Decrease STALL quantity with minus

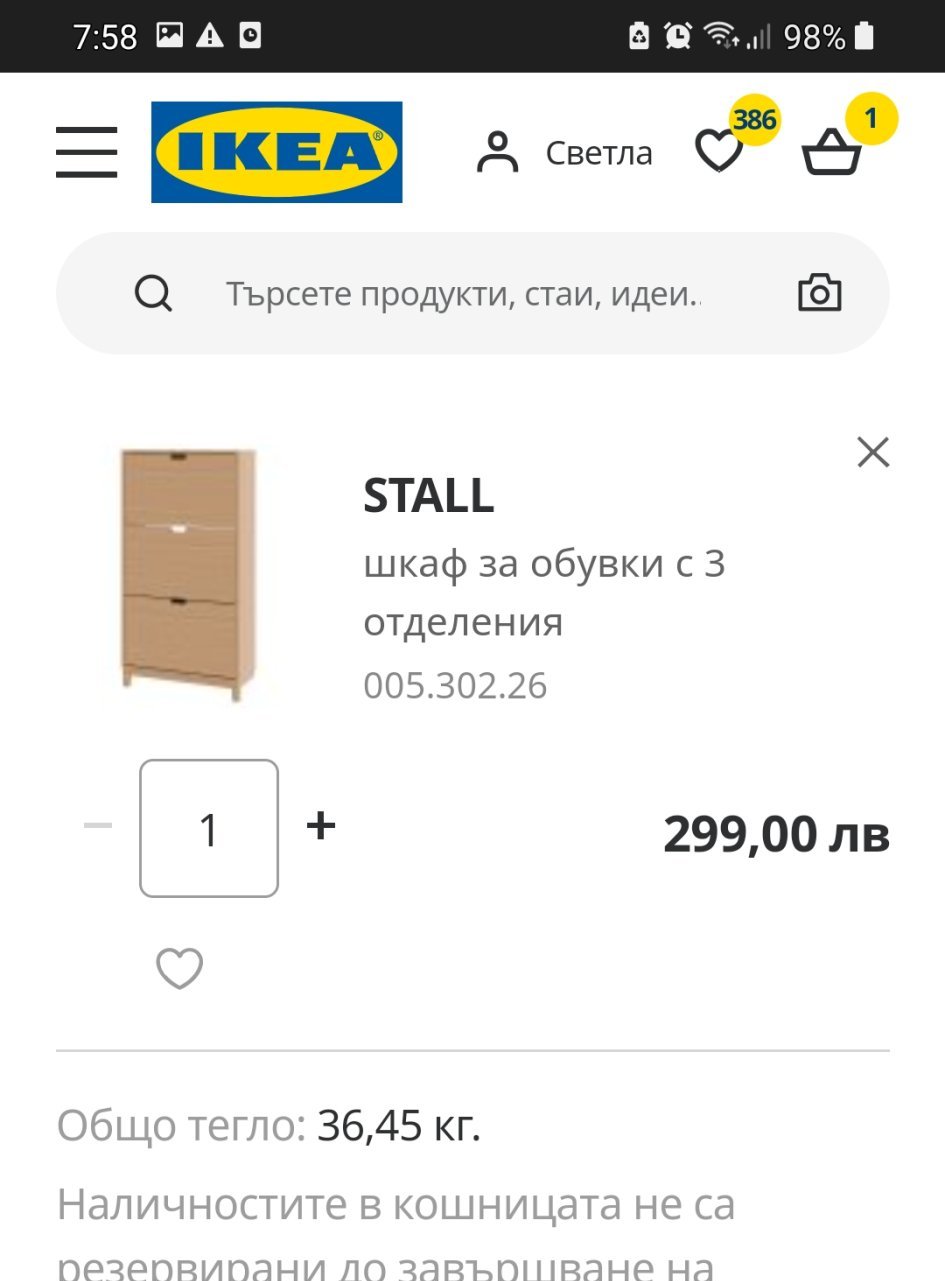[98, 827]
